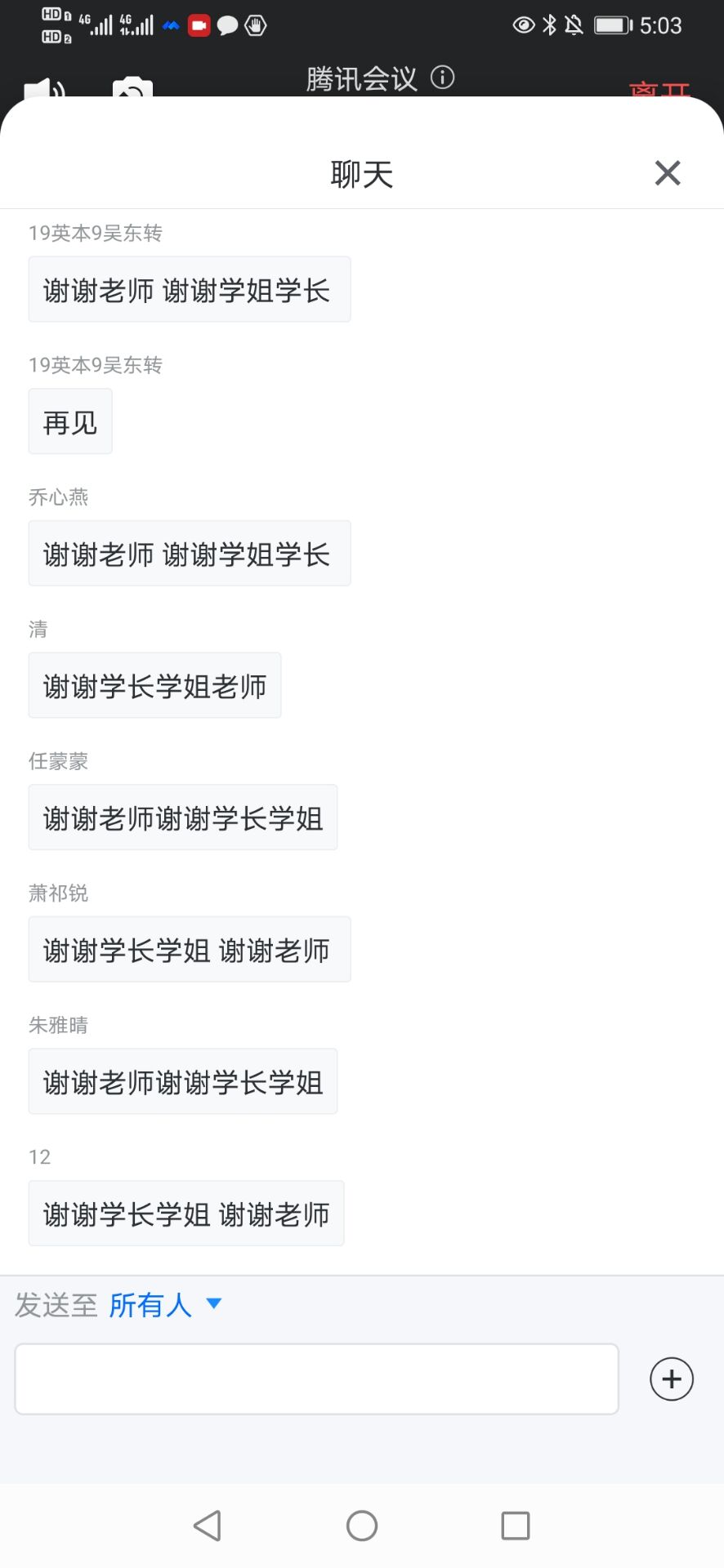Open the plus attachment options
The image size is (724, 1568).
click(671, 1379)
